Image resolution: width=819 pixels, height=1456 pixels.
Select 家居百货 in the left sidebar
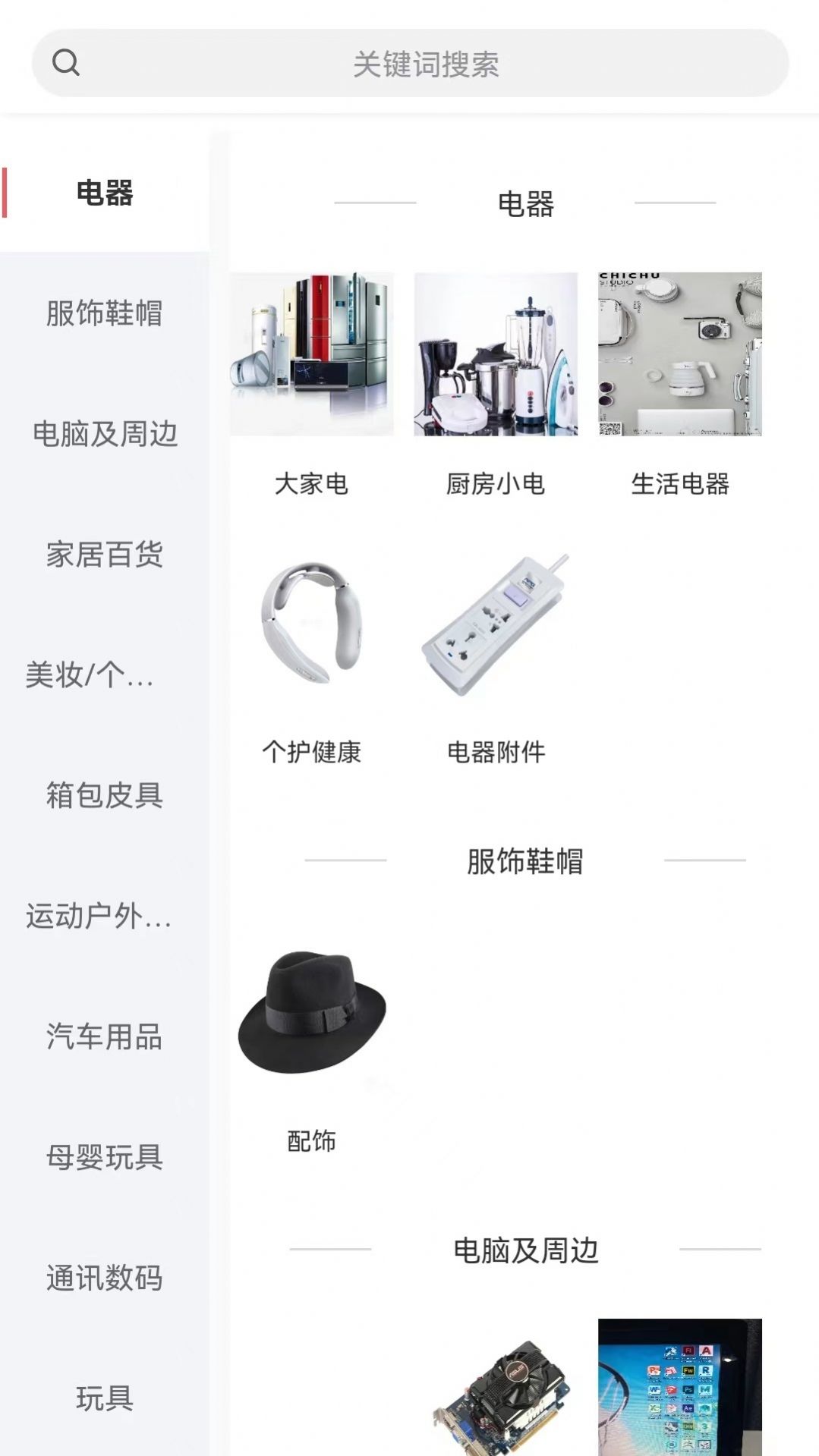(x=105, y=556)
